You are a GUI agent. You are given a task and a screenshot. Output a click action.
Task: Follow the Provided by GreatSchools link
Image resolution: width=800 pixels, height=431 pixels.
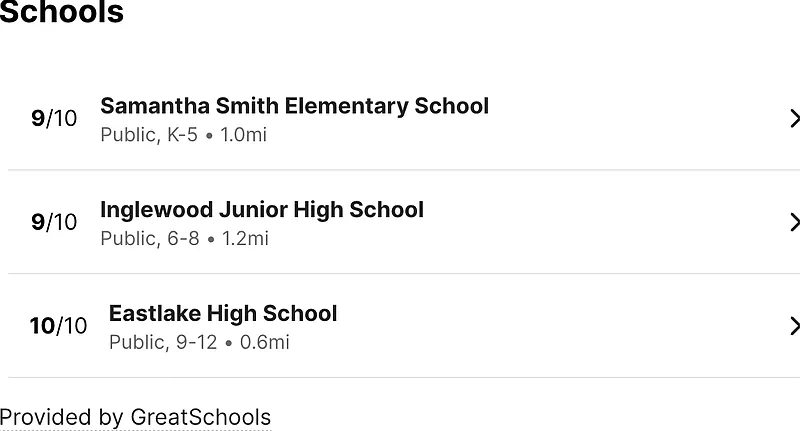click(135, 417)
